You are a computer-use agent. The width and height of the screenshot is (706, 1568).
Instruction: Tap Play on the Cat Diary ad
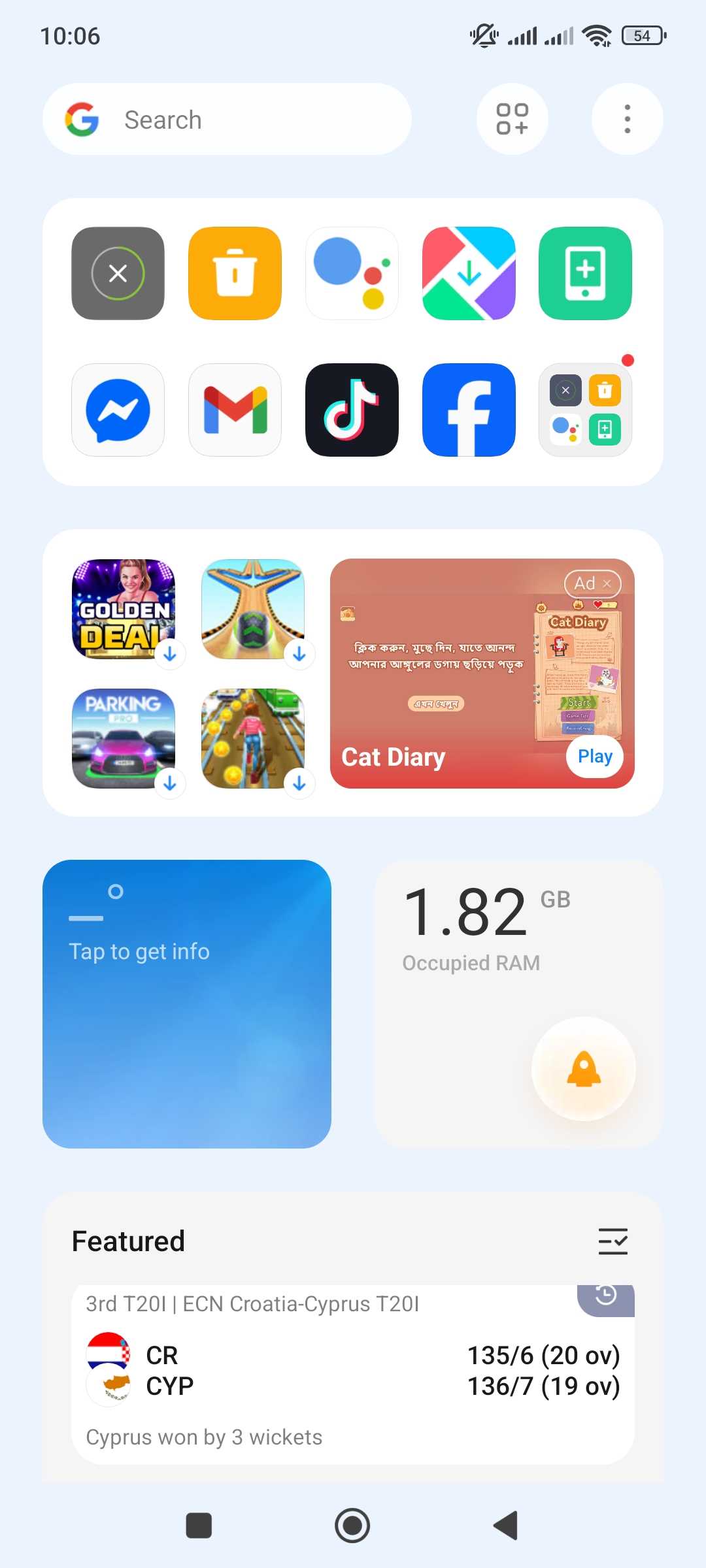(x=594, y=757)
